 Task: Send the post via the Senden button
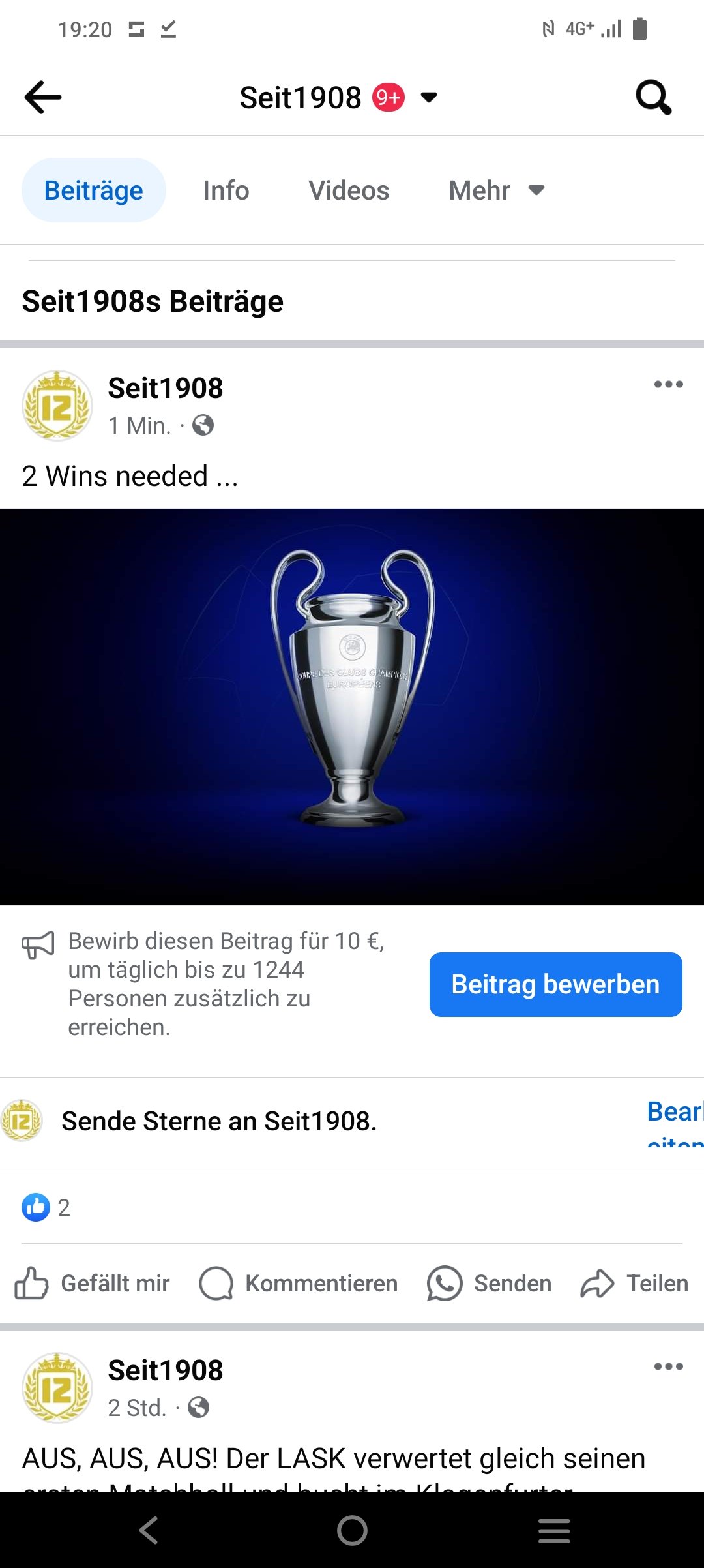click(x=489, y=1284)
